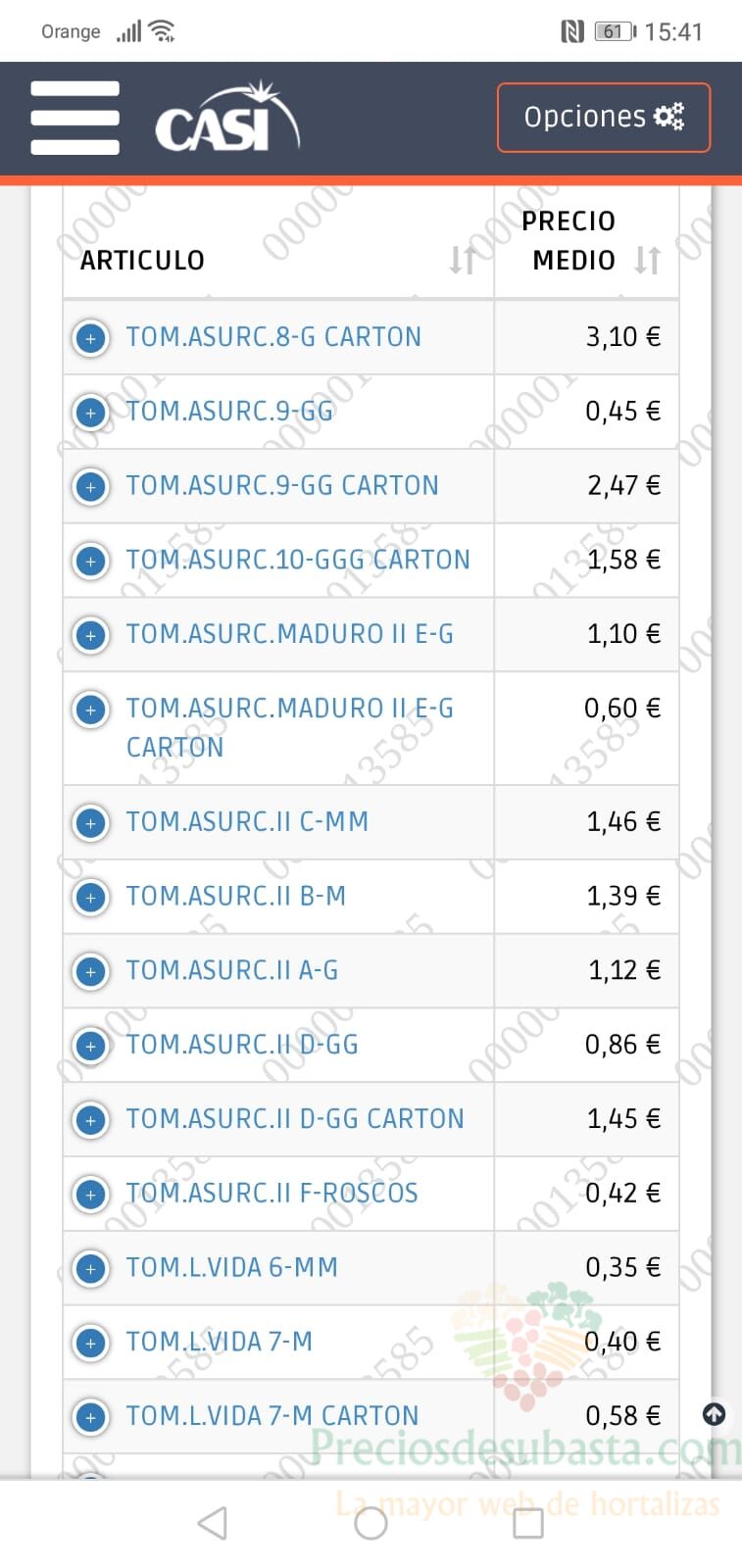The width and height of the screenshot is (742, 1568).
Task: Expand the TOM.ASURC.9-GG CARTON row
Action: 91,487
